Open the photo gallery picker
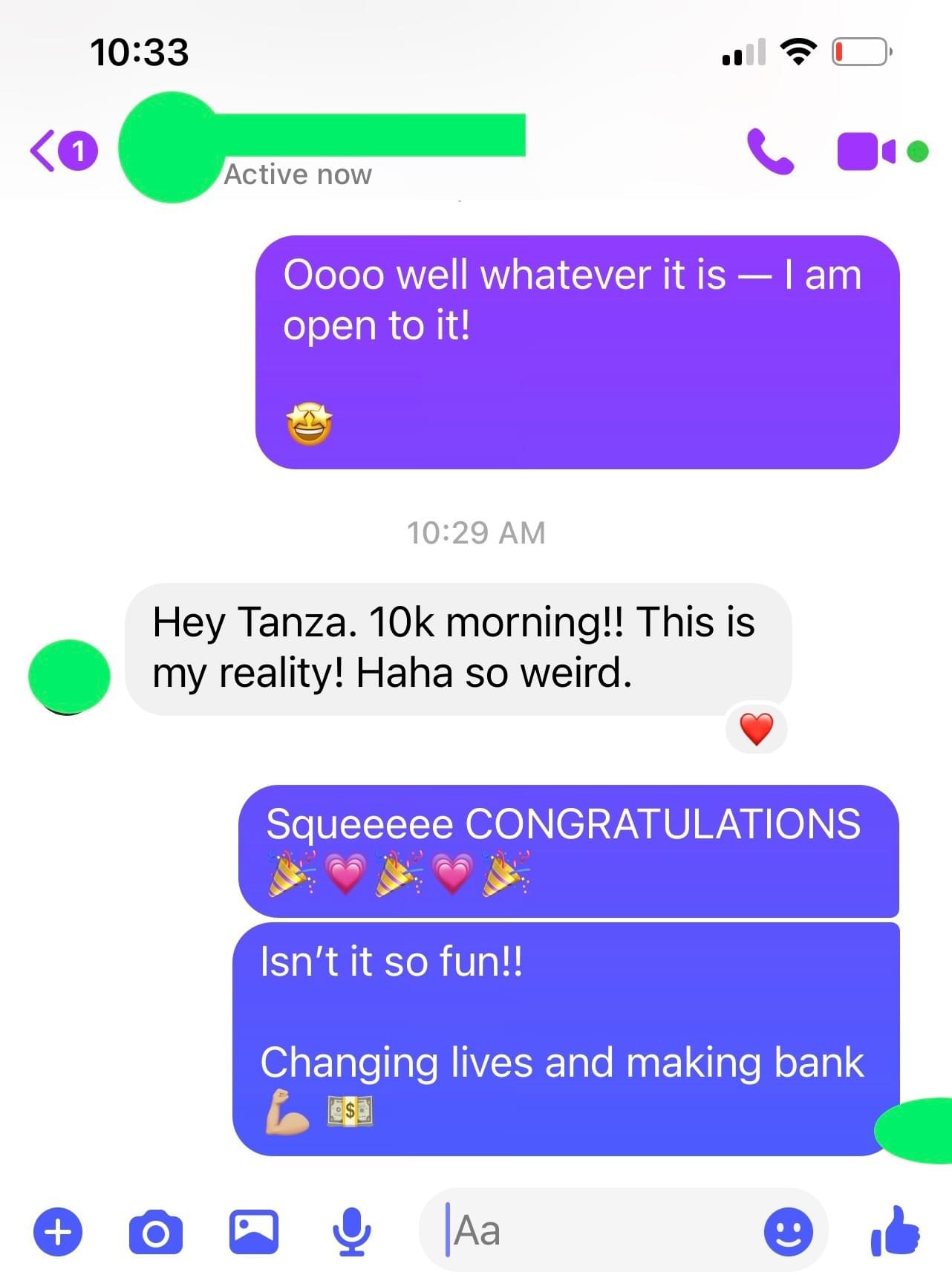The width and height of the screenshot is (952, 1275). click(253, 1231)
